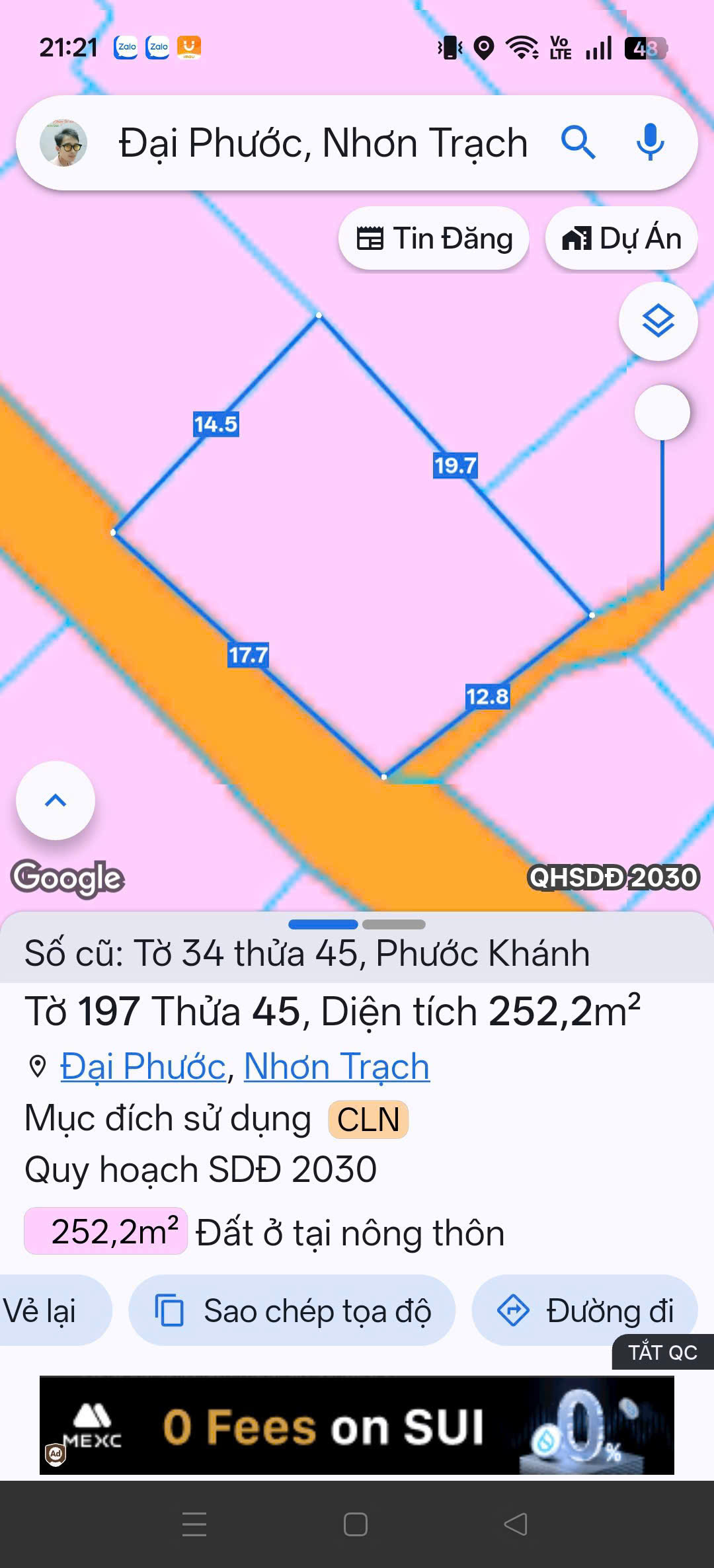
Task: Switch to the second info panel page indicator
Action: (393, 924)
